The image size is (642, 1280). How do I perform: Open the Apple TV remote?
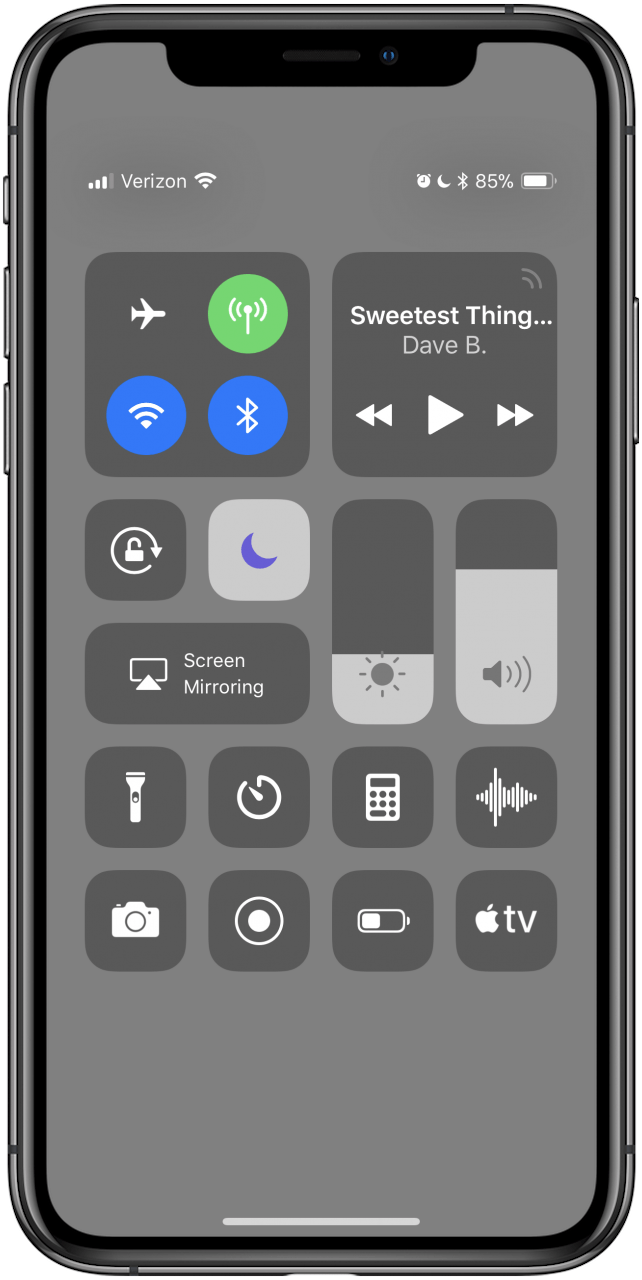(x=506, y=920)
